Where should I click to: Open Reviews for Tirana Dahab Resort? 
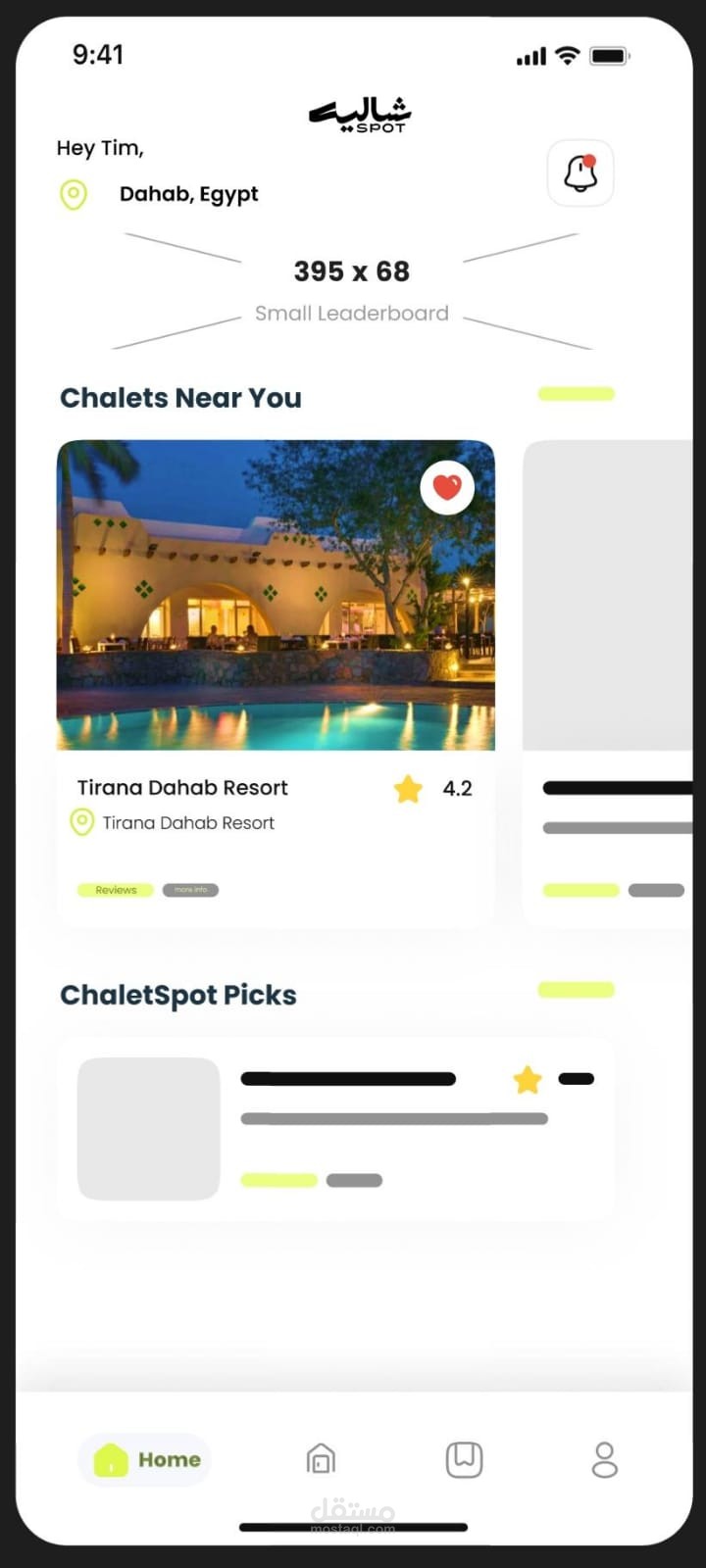click(x=116, y=890)
